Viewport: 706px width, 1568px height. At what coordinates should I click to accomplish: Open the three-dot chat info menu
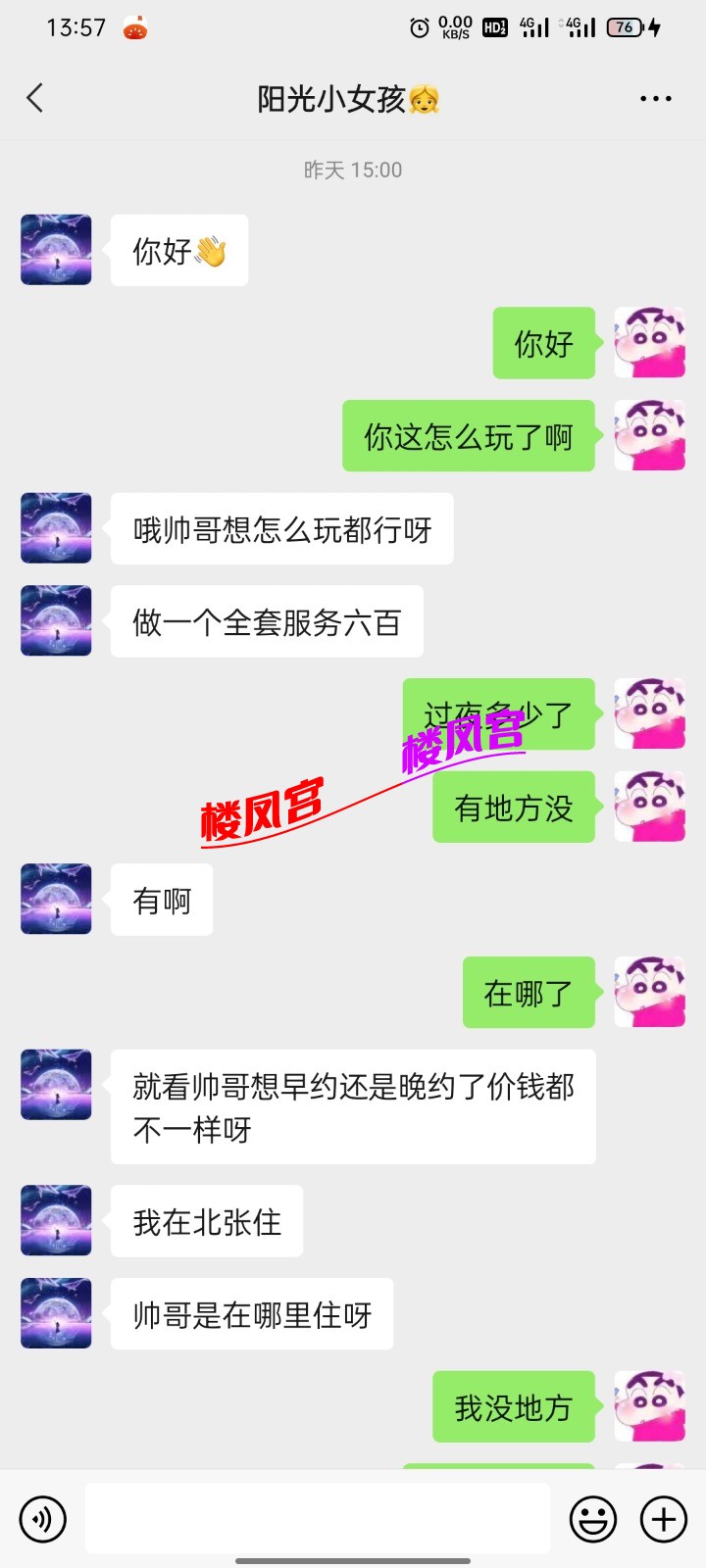coord(655,99)
